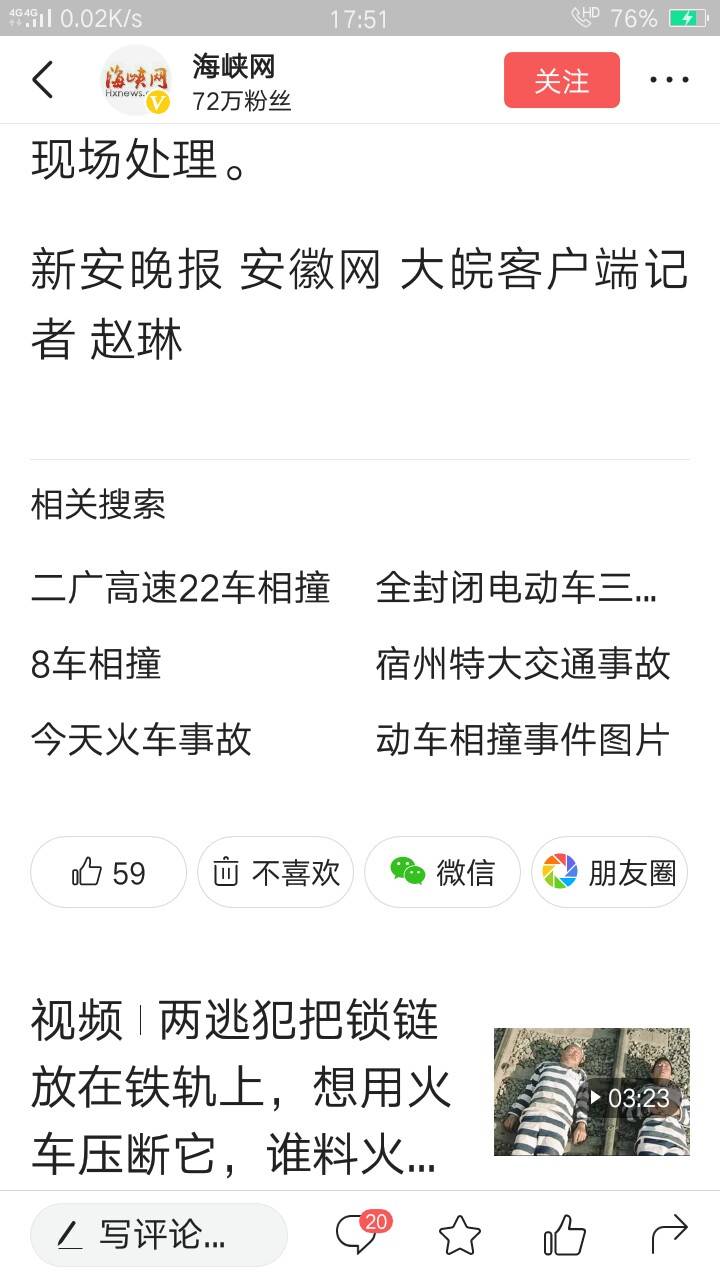Follow 海峡网 with the 关注 button
Image resolution: width=720 pixels, height=1280 pixels.
tap(562, 80)
